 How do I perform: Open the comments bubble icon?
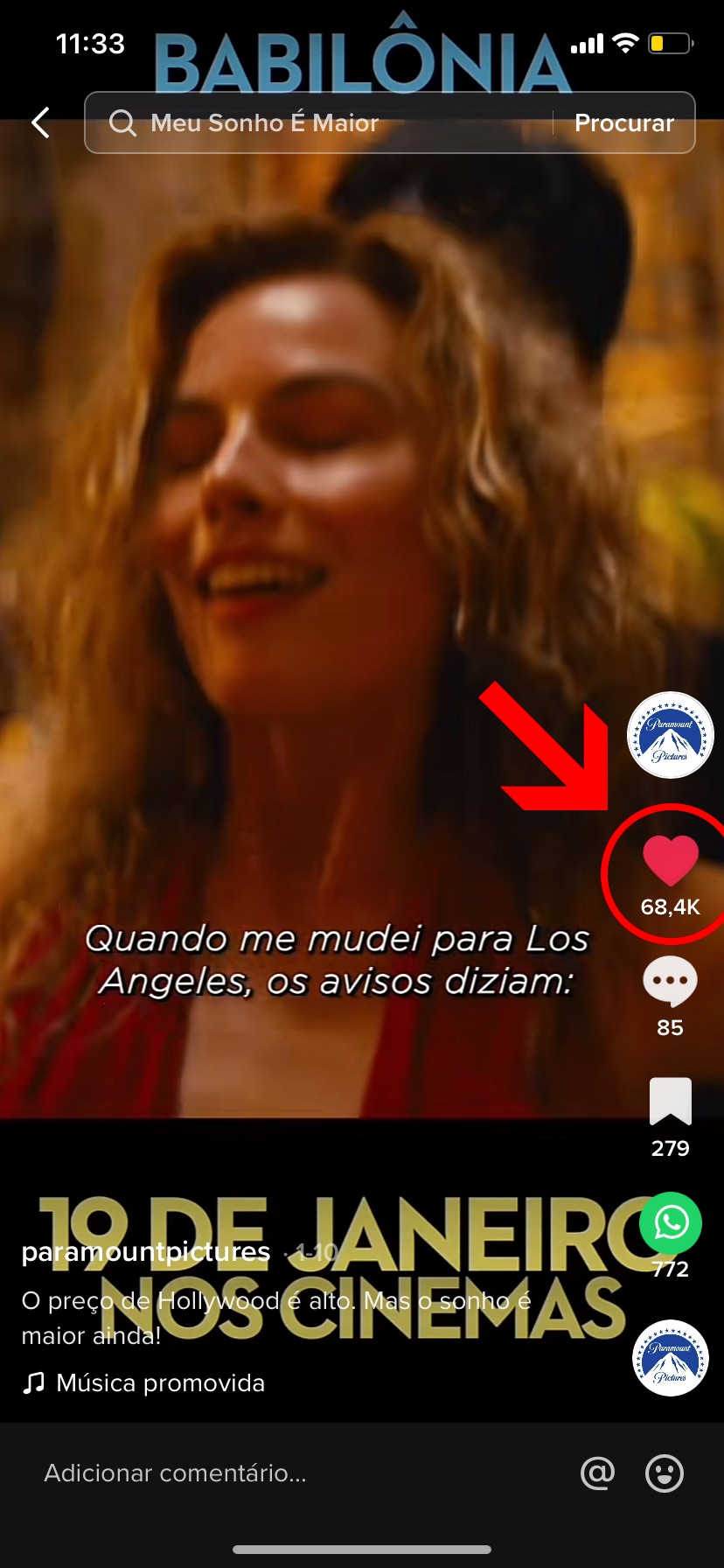[670, 982]
